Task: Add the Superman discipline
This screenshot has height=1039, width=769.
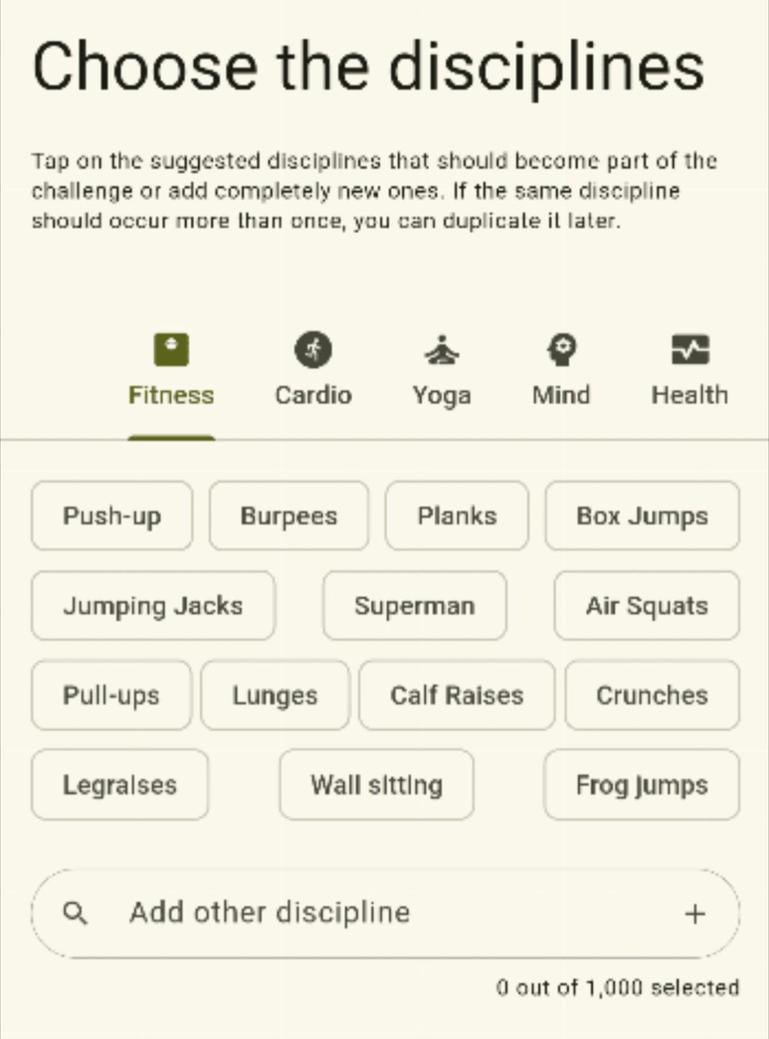Action: click(x=414, y=606)
